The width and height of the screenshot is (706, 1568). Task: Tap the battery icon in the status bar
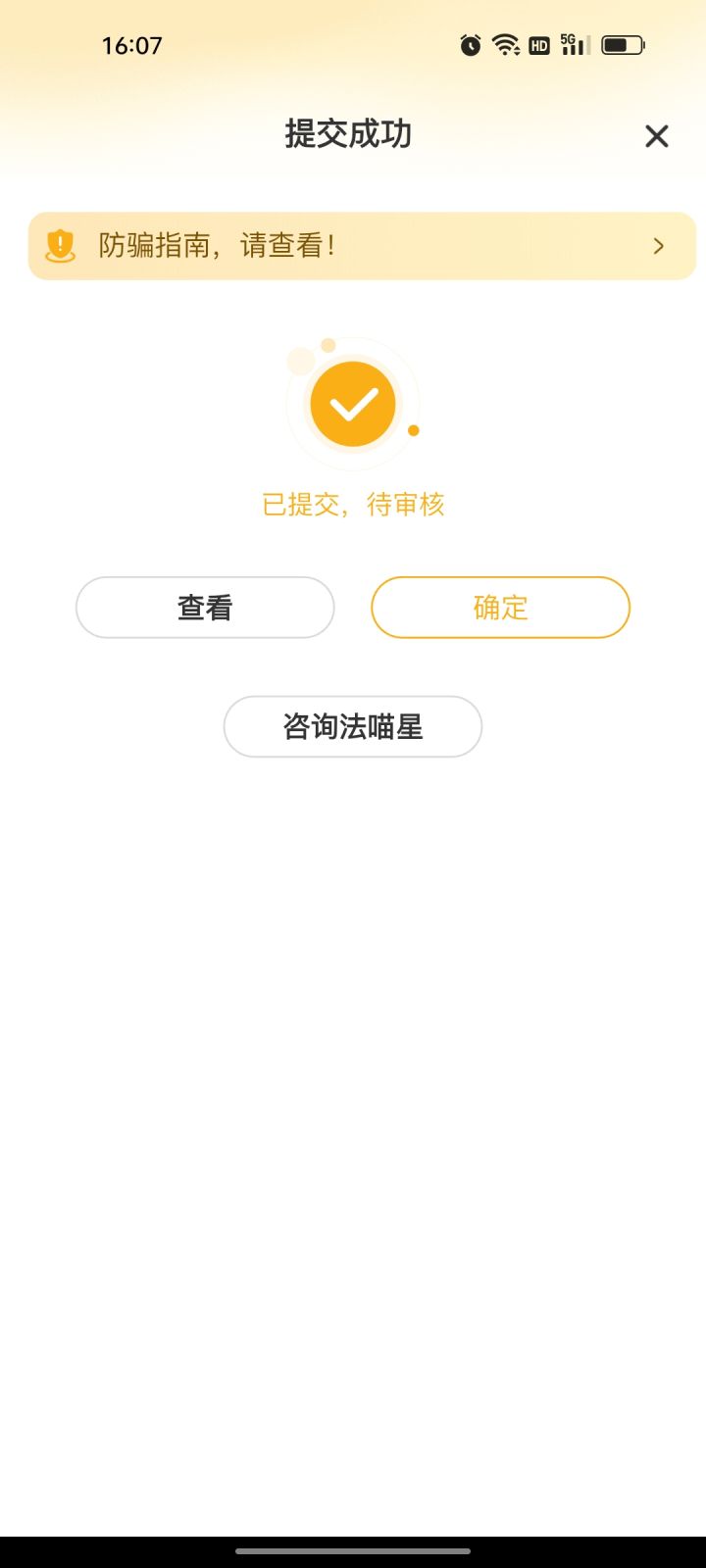coord(623,43)
